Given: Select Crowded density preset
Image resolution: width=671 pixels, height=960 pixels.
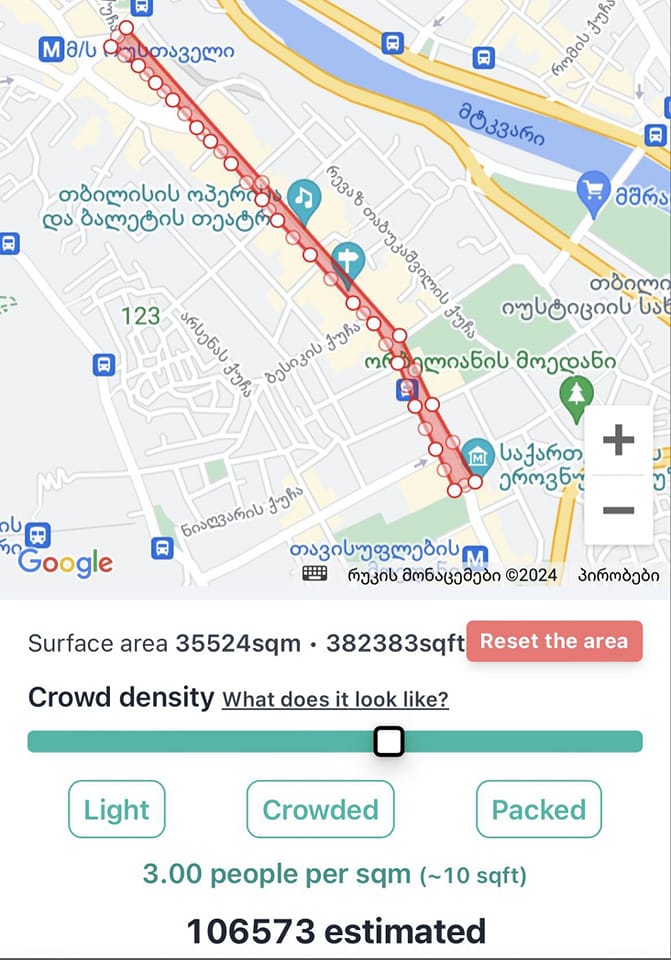Looking at the screenshot, I should pyautogui.click(x=320, y=809).
